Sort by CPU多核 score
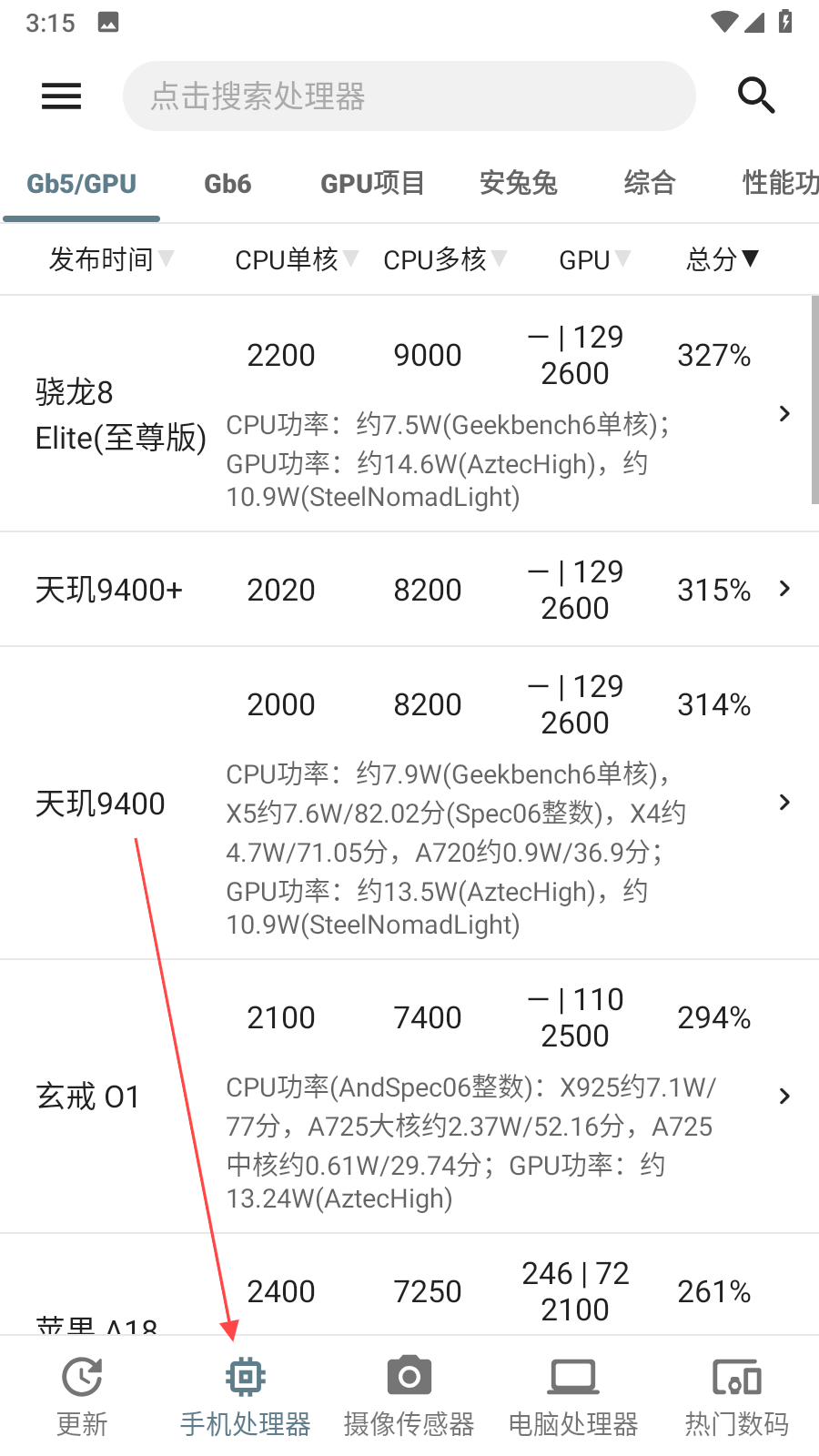This screenshot has height=1456, width=819. tap(443, 259)
